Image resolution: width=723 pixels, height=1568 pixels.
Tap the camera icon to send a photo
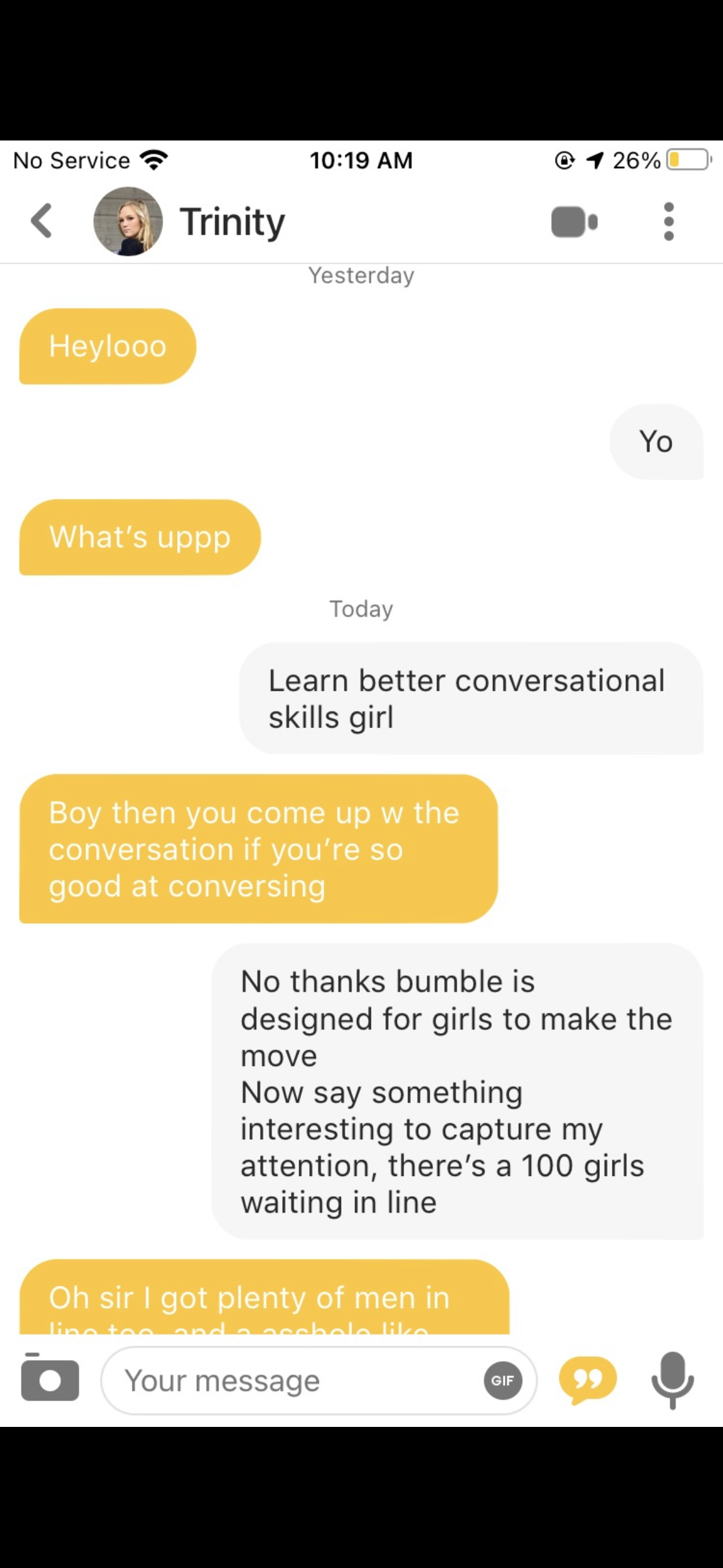click(50, 1380)
